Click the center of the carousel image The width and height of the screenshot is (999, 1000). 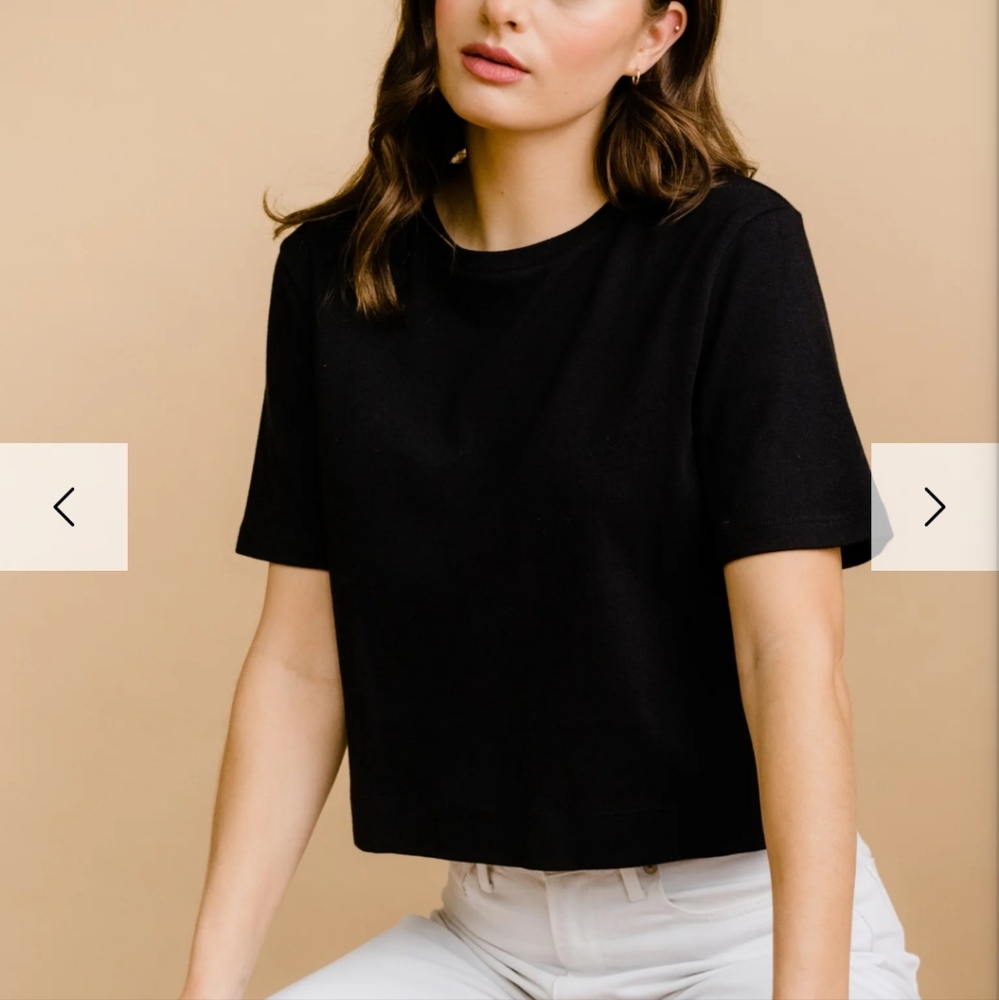[500, 500]
